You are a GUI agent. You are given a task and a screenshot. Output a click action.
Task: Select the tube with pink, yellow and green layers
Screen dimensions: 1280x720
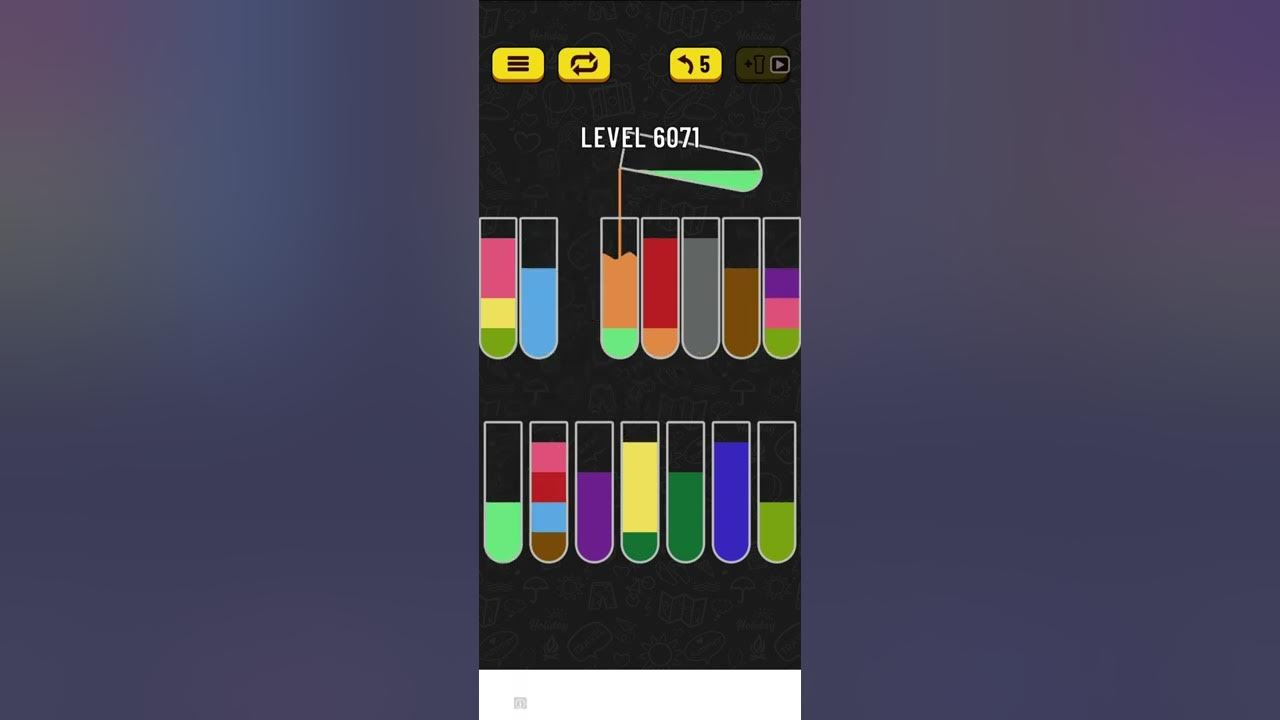(498, 290)
